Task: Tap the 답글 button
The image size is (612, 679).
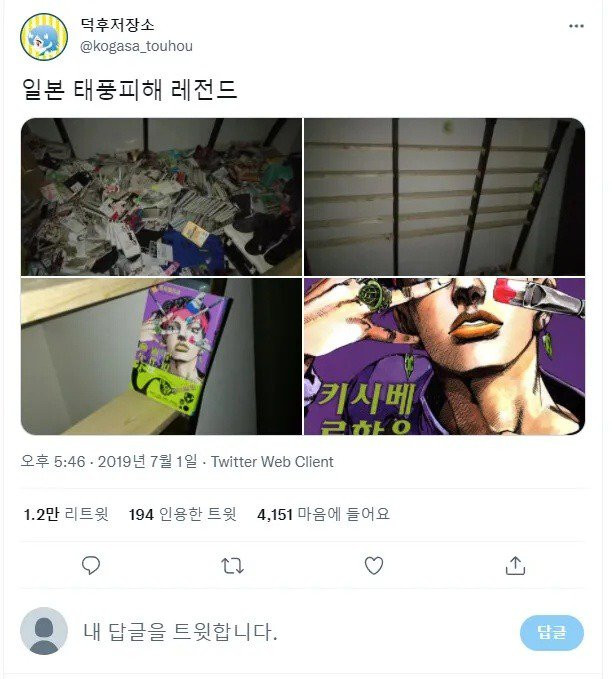Action: tap(552, 632)
